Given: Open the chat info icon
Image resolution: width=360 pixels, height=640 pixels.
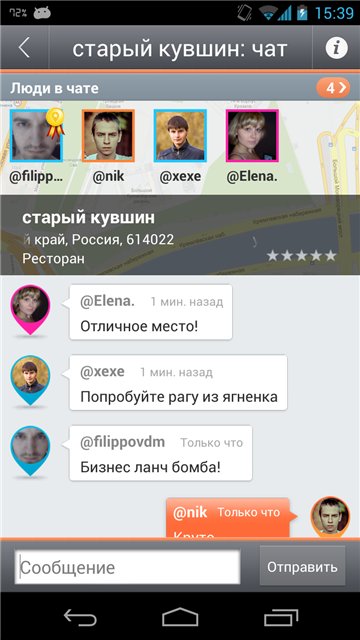Looking at the screenshot, I should 336,48.
